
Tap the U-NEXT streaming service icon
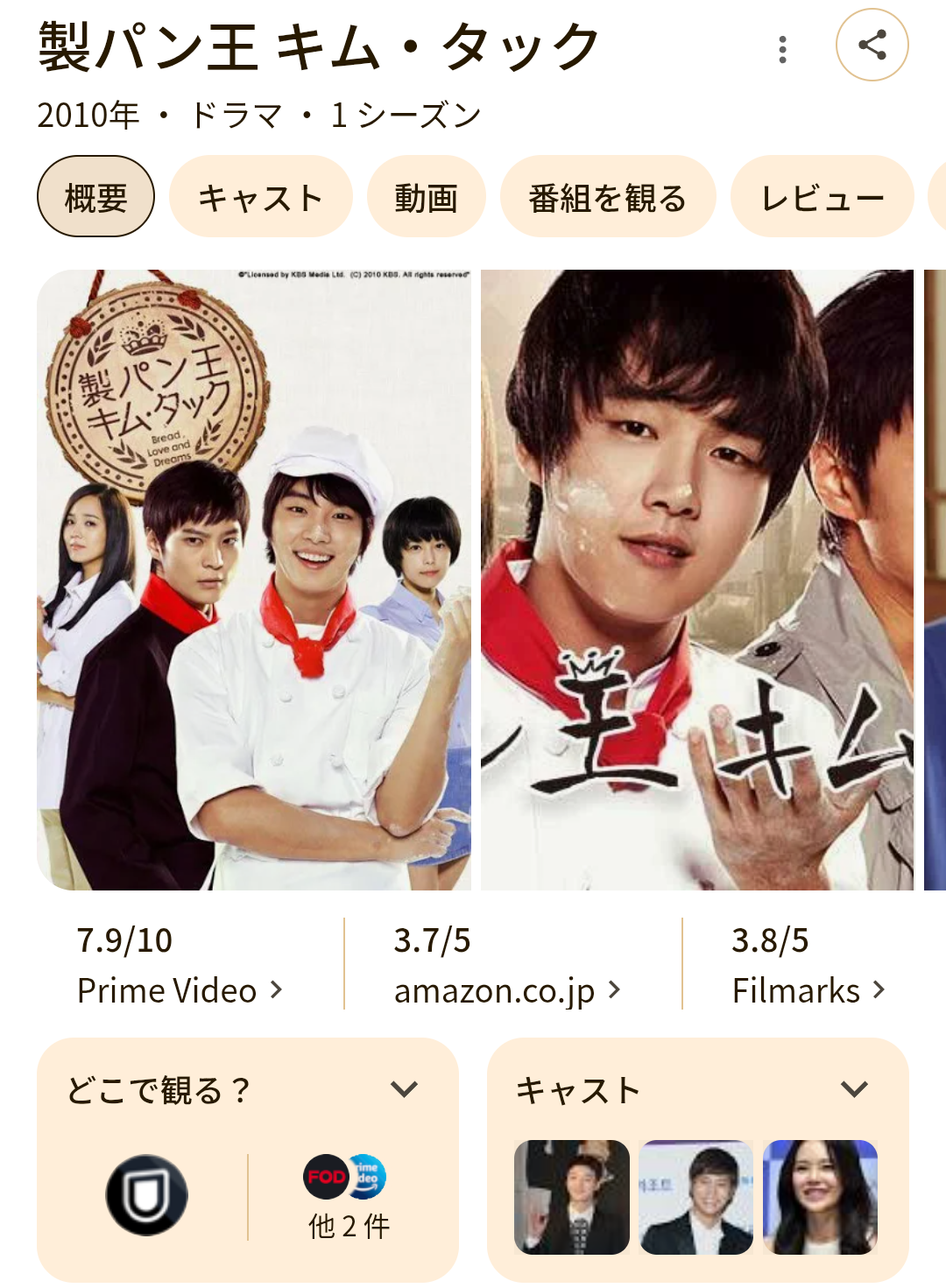146,1195
